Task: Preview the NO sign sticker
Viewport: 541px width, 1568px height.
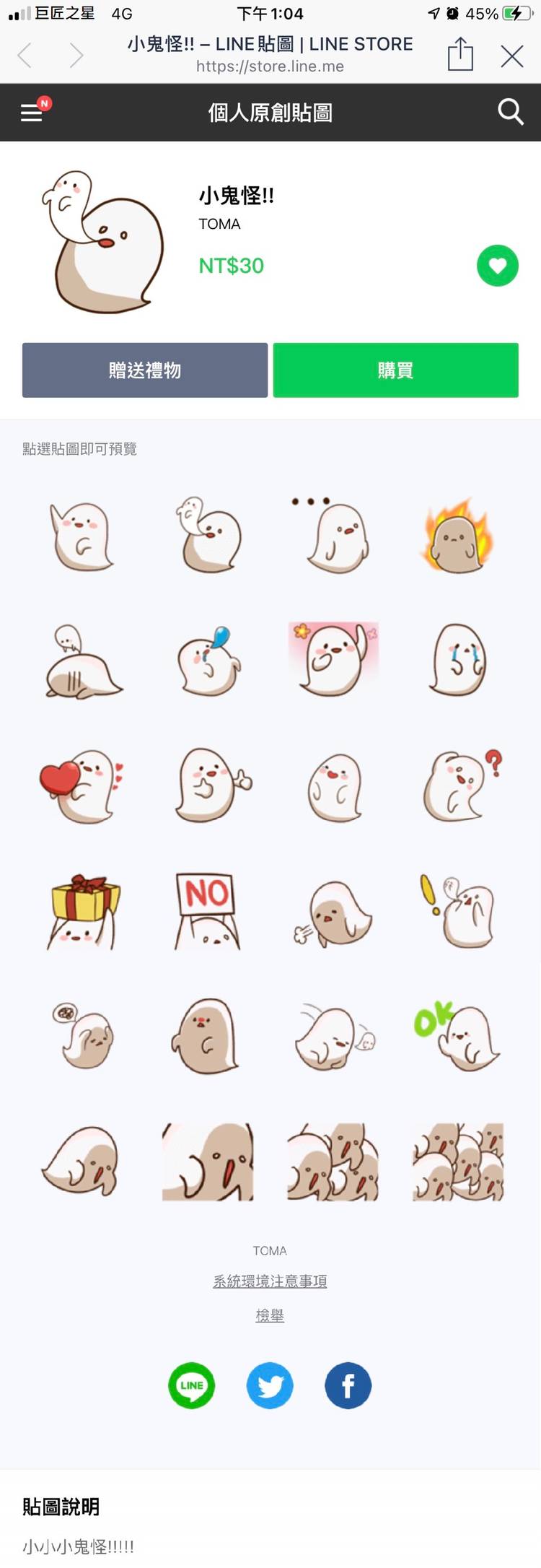Action: pyautogui.click(x=208, y=911)
